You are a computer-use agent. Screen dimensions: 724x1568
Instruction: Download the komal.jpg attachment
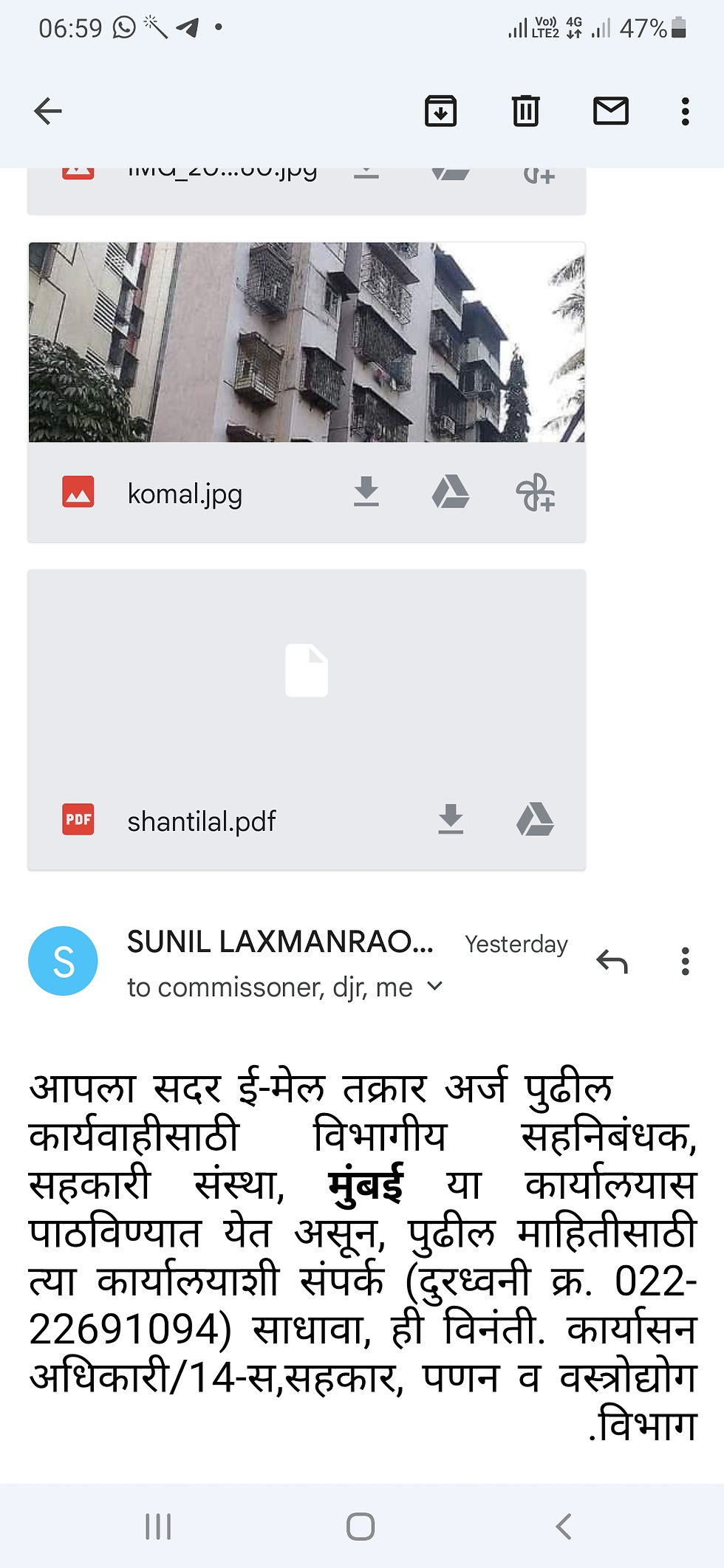[366, 492]
